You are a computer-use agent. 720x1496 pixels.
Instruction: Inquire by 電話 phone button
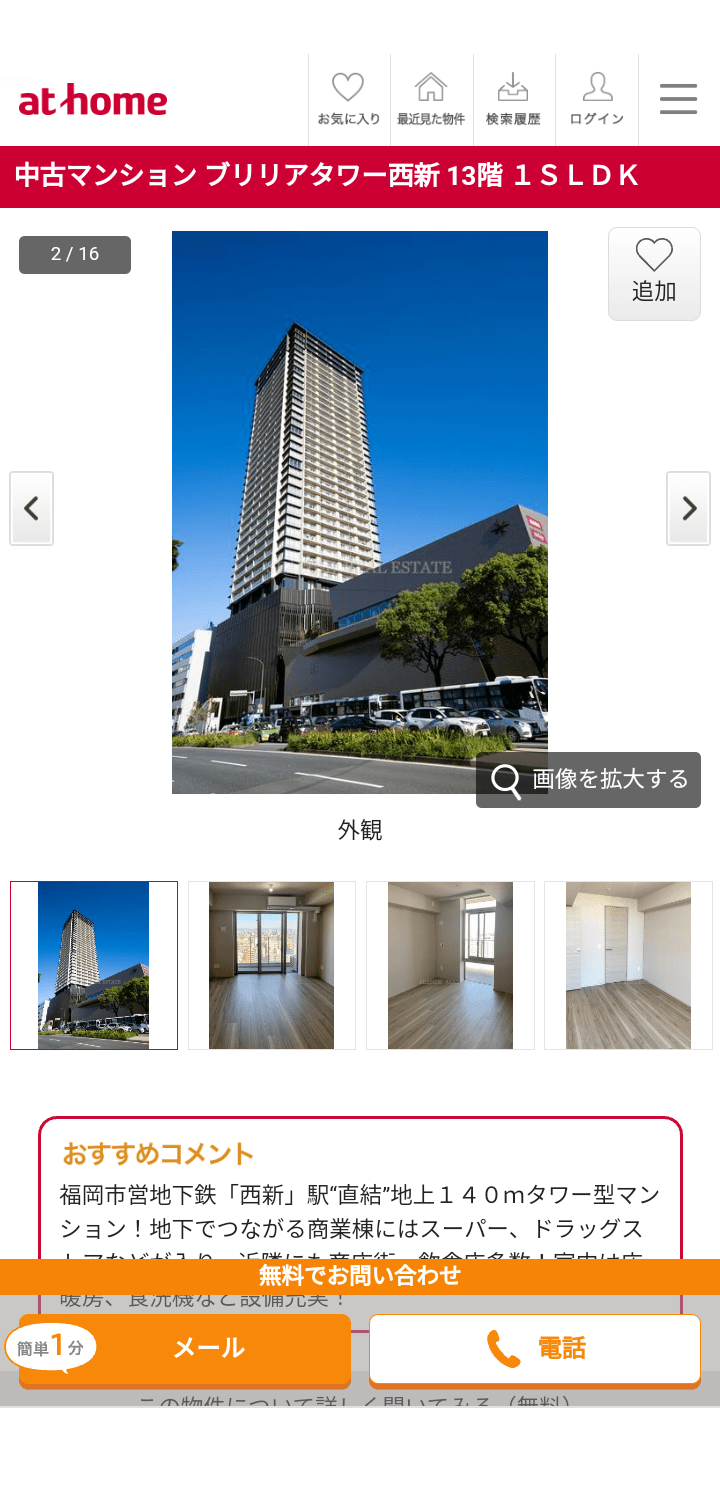pos(535,1349)
